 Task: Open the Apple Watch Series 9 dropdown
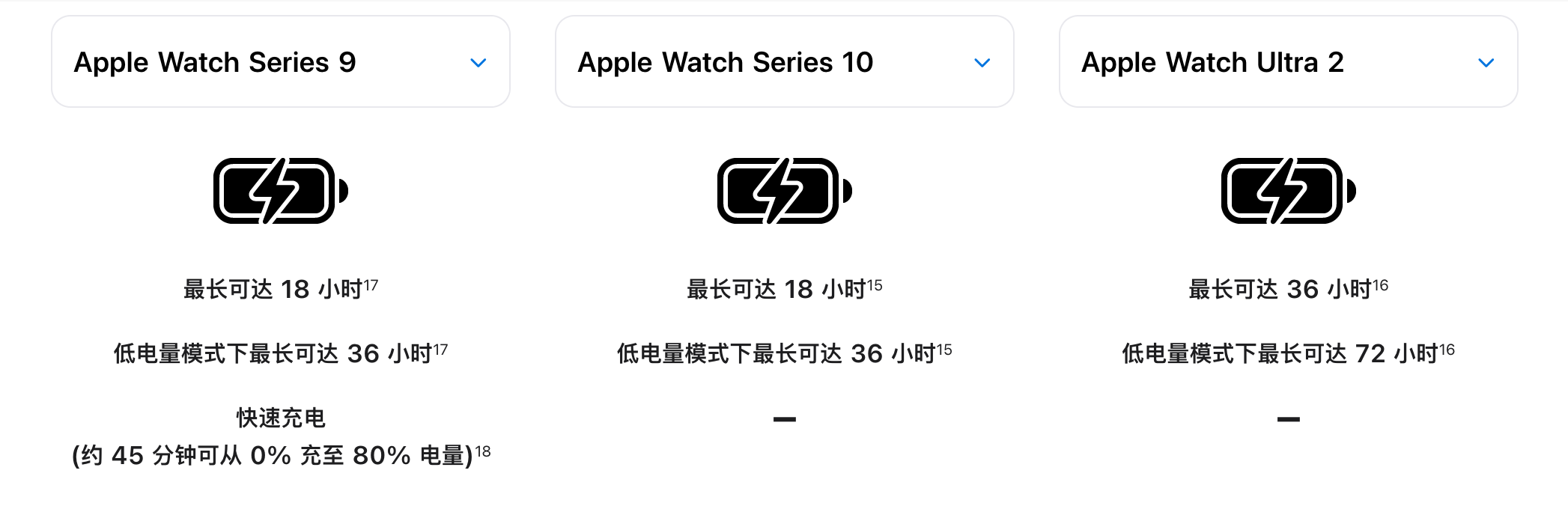click(x=281, y=62)
